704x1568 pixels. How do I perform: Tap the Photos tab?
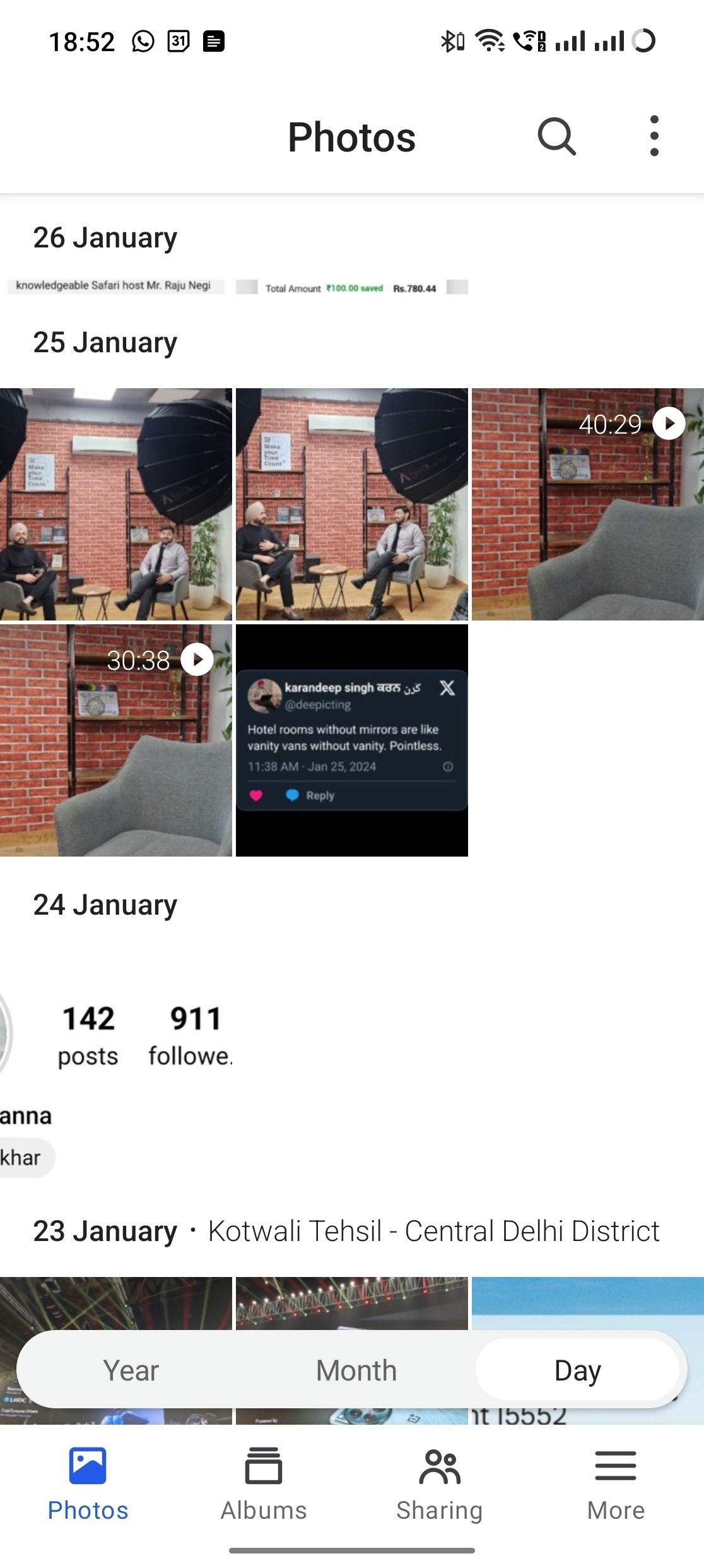pyautogui.click(x=88, y=1483)
